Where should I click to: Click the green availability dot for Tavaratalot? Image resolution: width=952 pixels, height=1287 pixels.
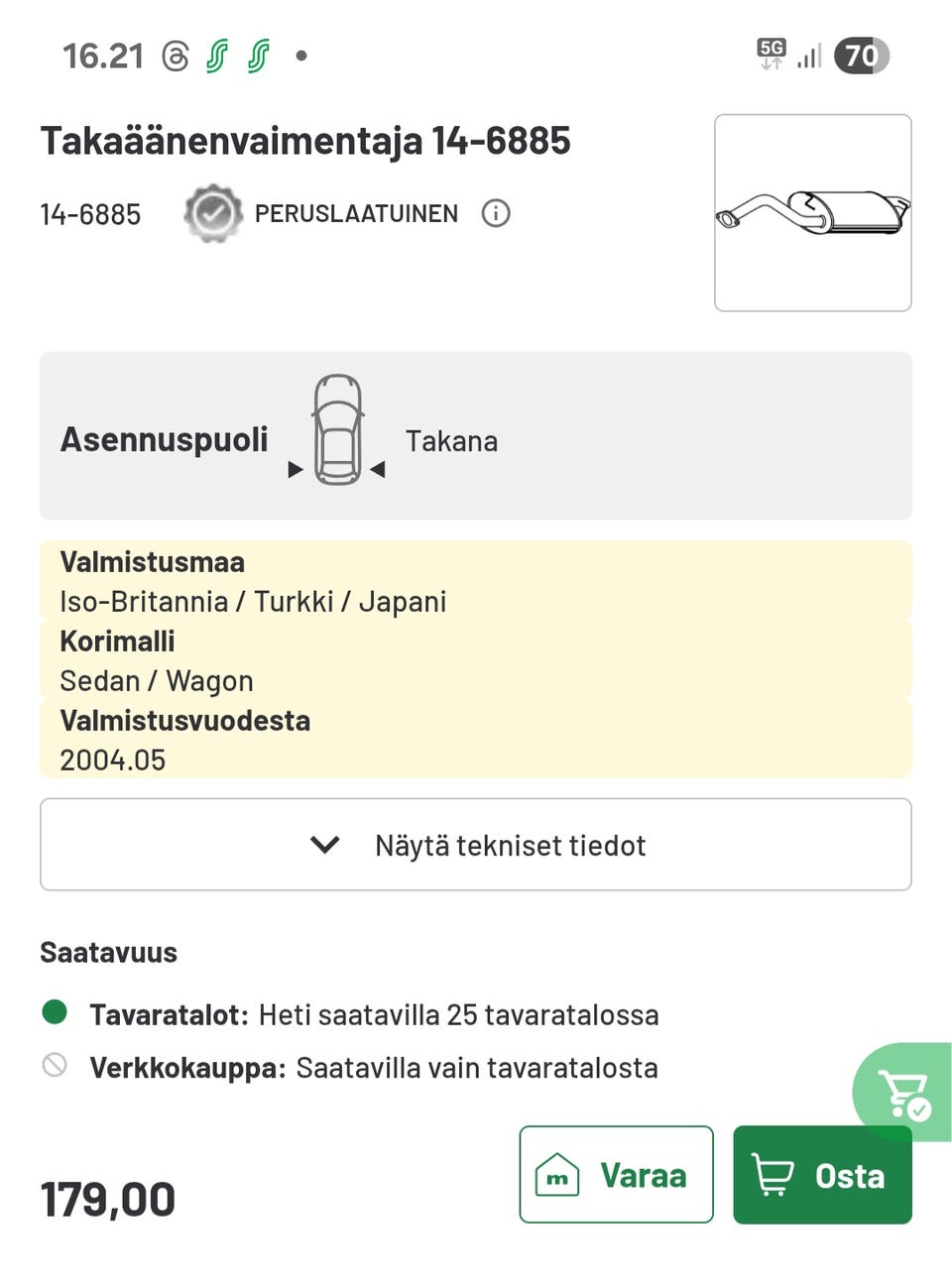click(53, 1013)
